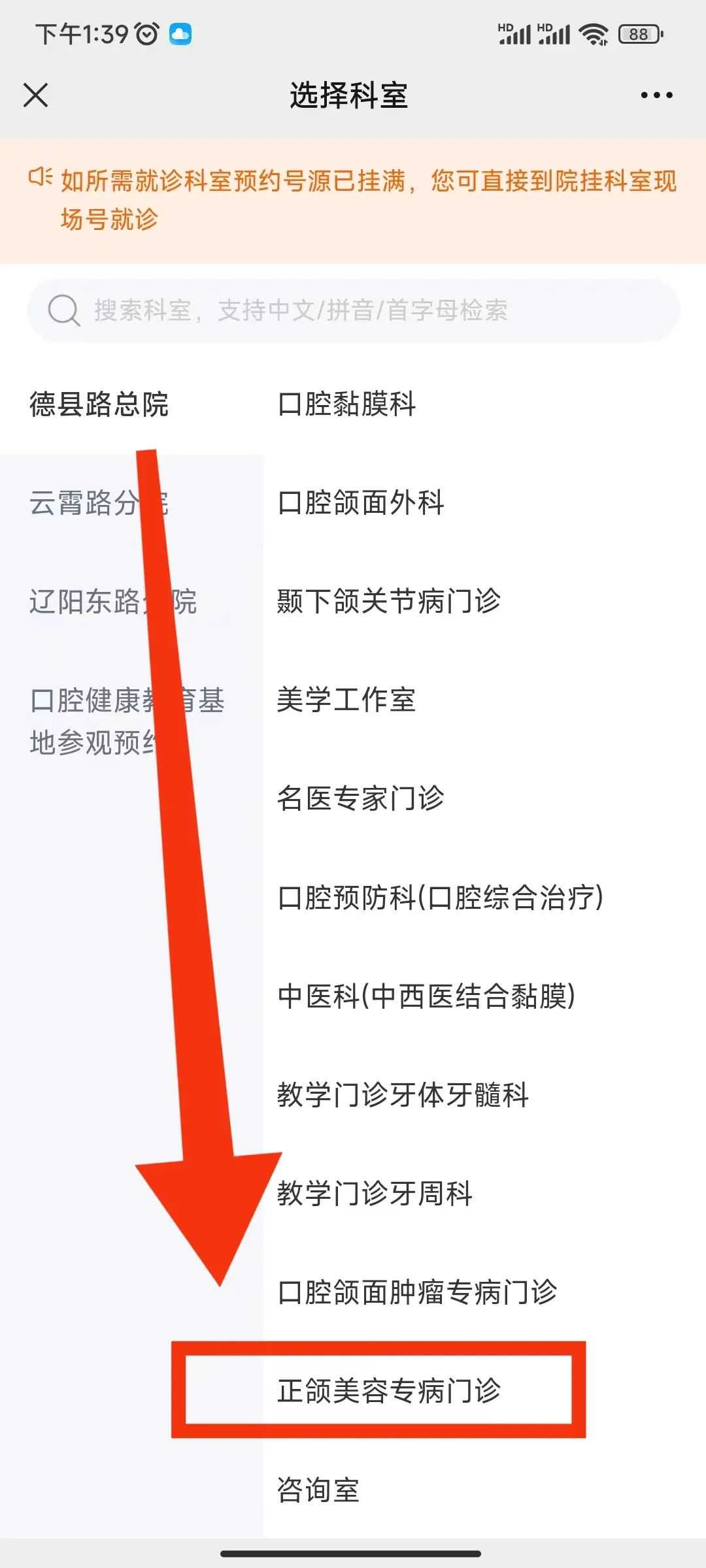Image resolution: width=706 pixels, height=1568 pixels.
Task: Open 咨询室
Action: 318,1490
